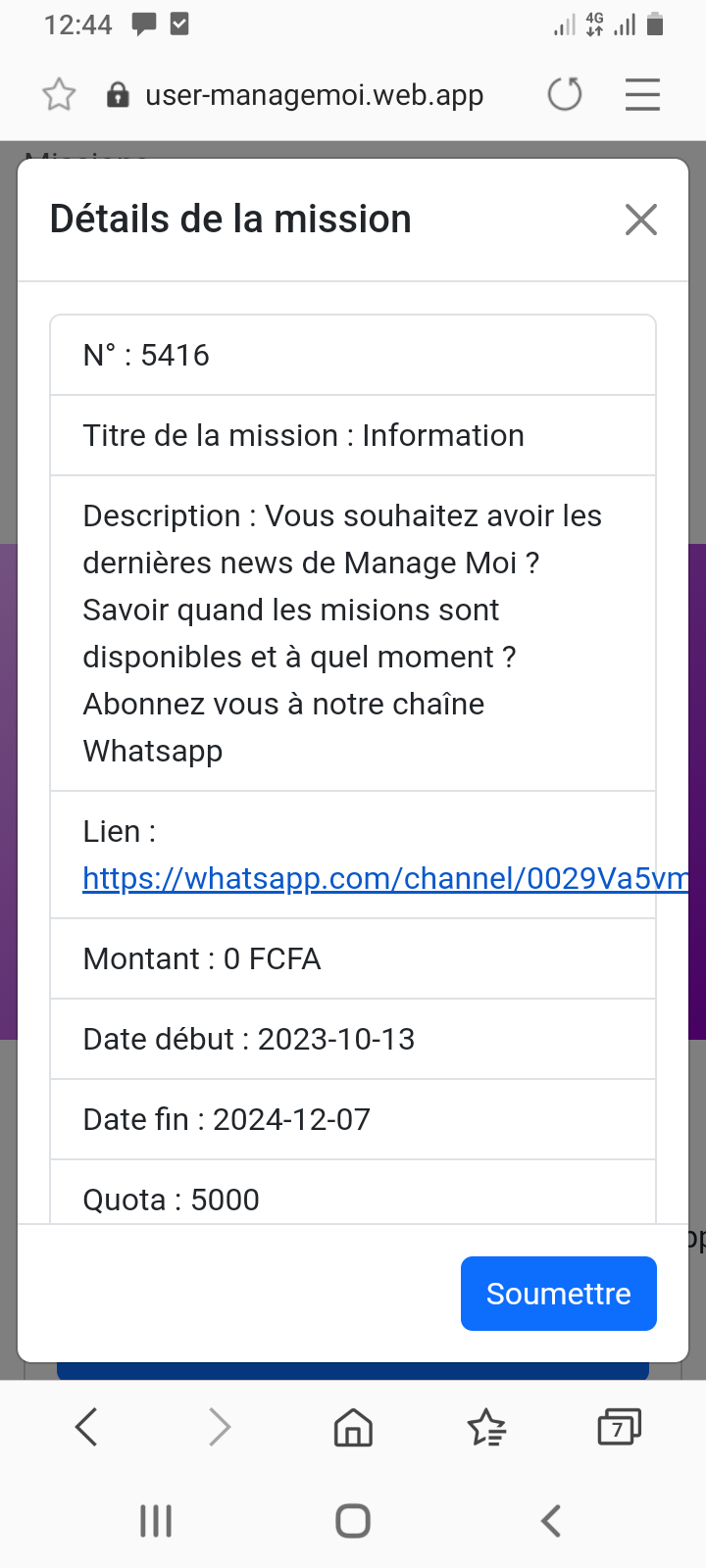Bookmark this page with the star icon
This screenshot has width=706, height=1568.
click(x=59, y=95)
